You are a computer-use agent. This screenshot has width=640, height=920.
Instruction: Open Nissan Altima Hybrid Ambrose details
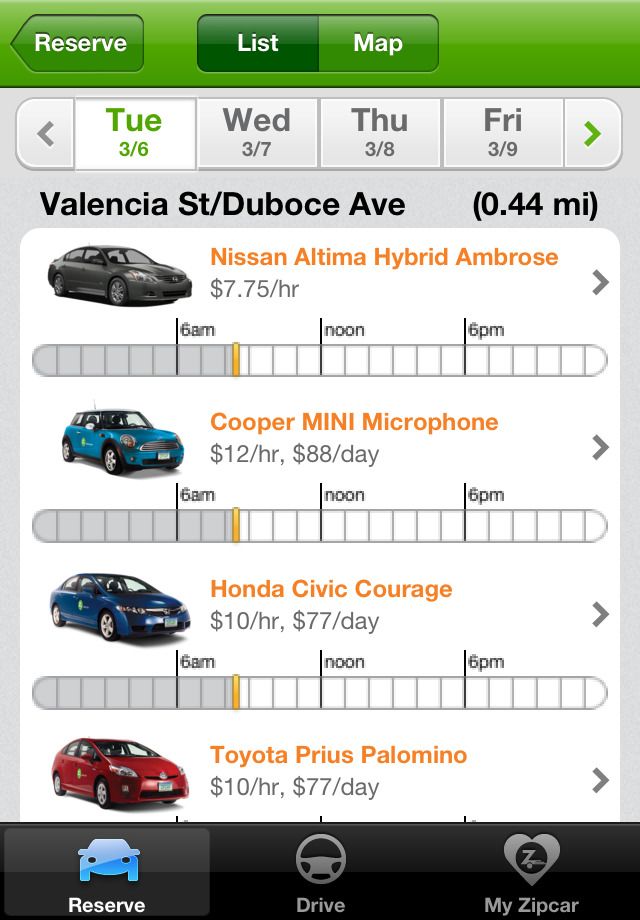coord(384,258)
